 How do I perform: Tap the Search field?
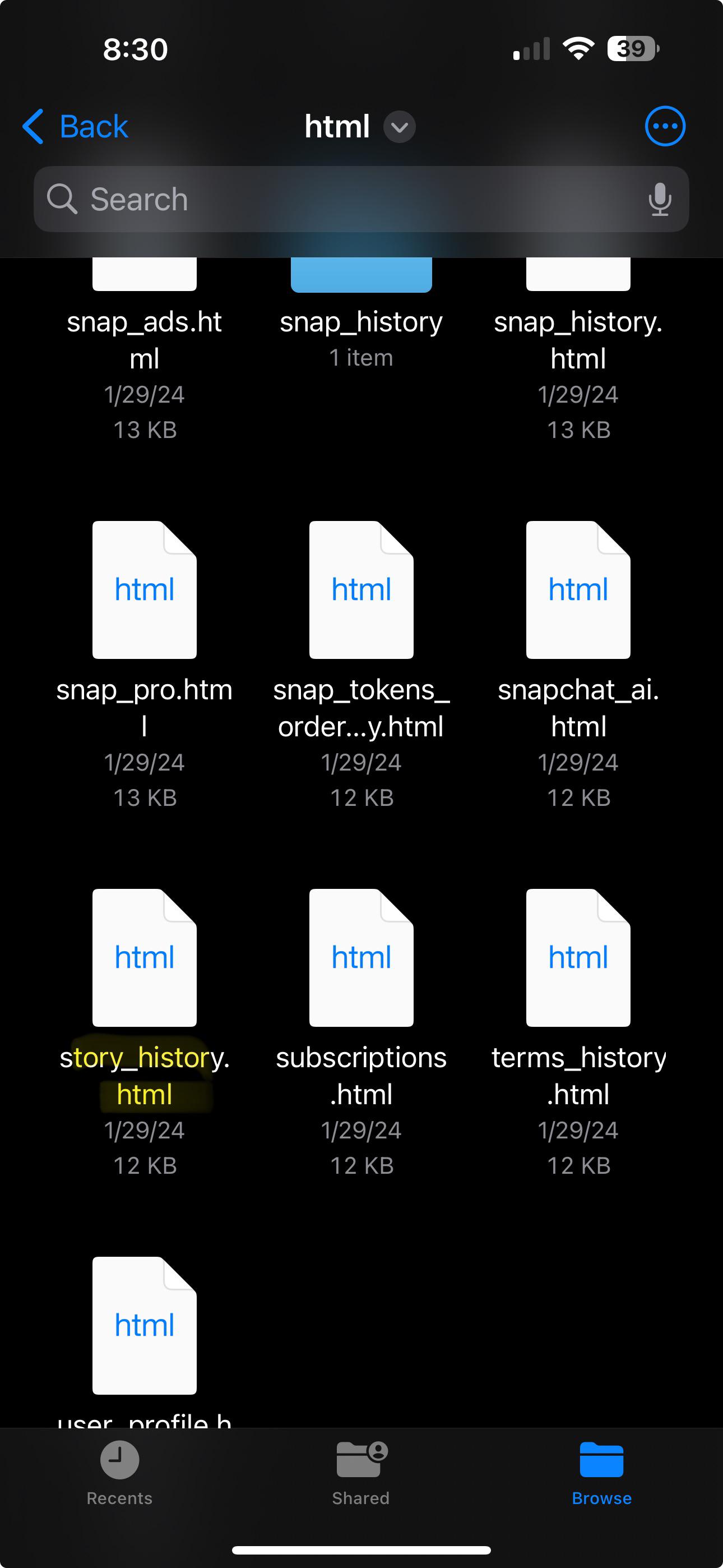(341, 199)
